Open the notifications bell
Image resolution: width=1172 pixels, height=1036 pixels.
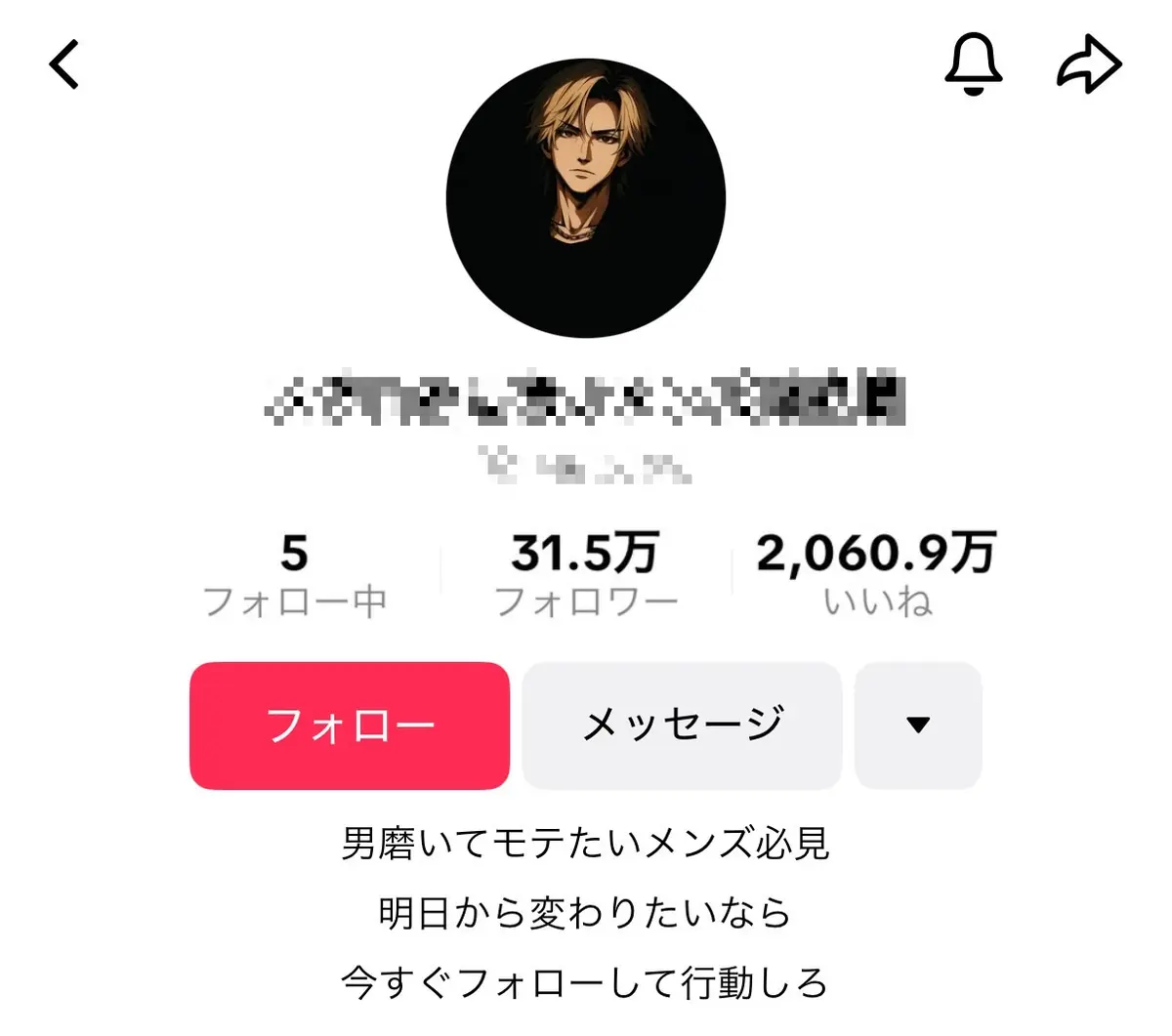point(974,63)
